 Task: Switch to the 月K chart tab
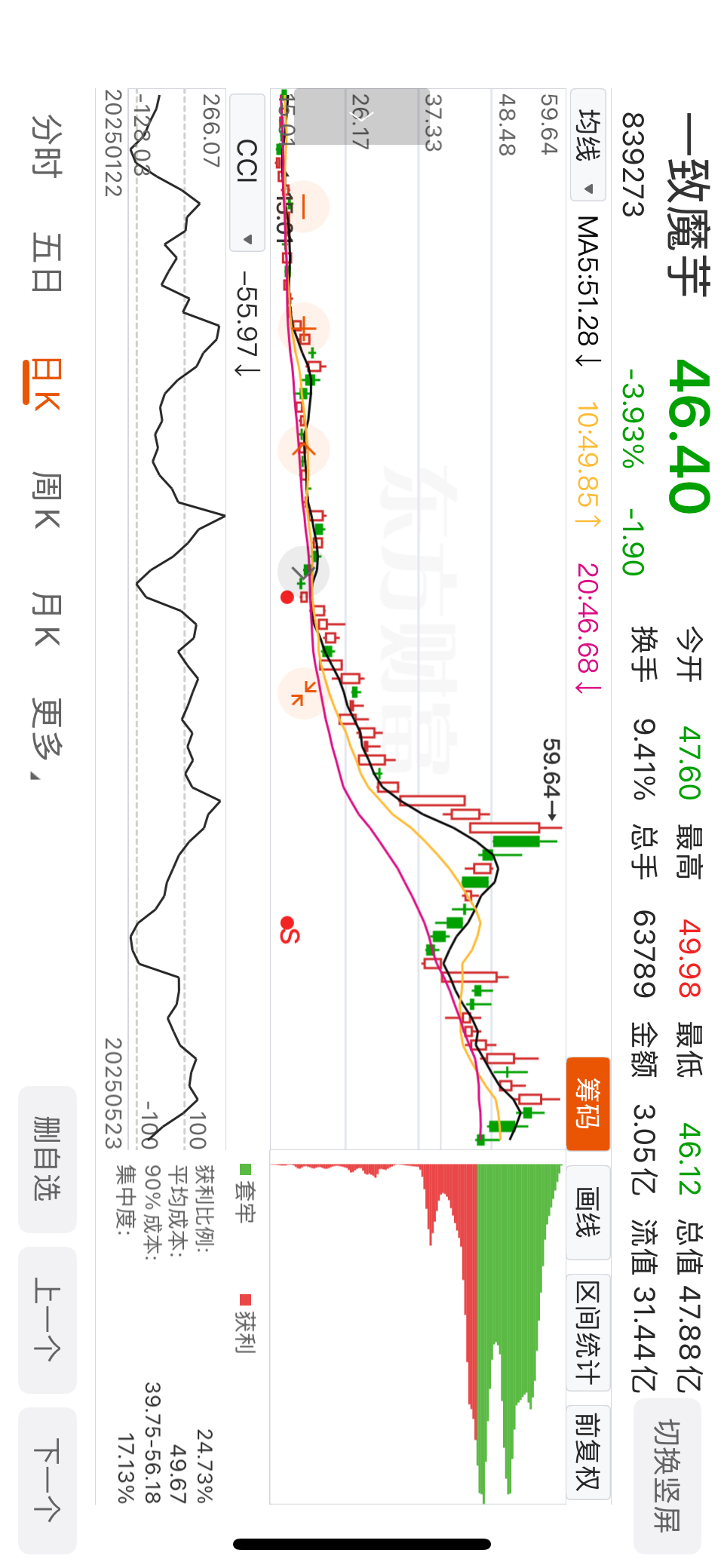tap(47, 620)
